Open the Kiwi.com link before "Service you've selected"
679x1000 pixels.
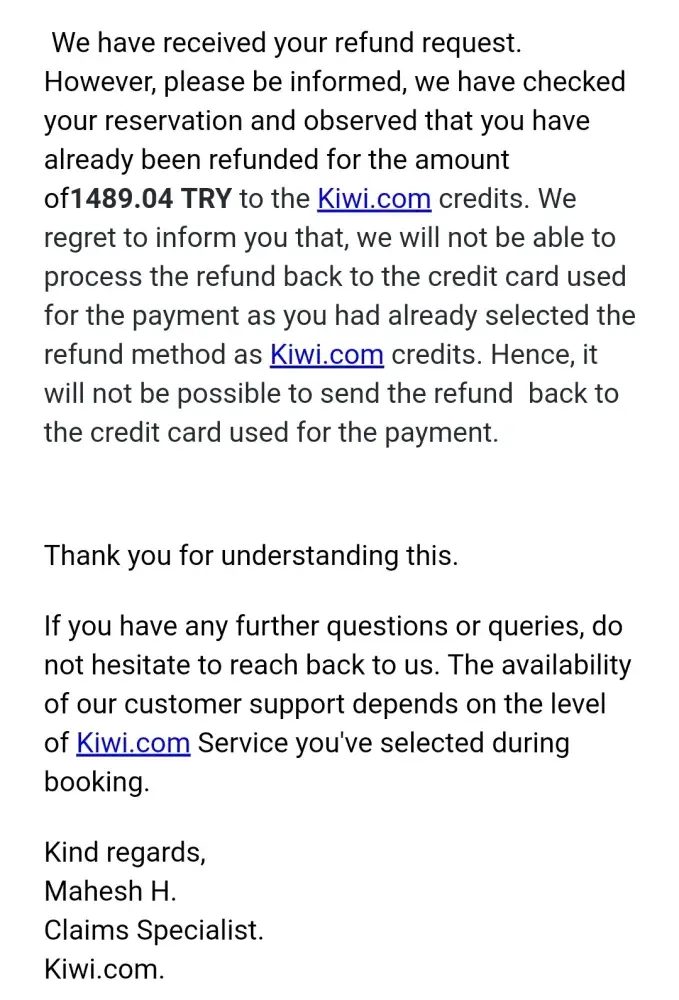[133, 743]
